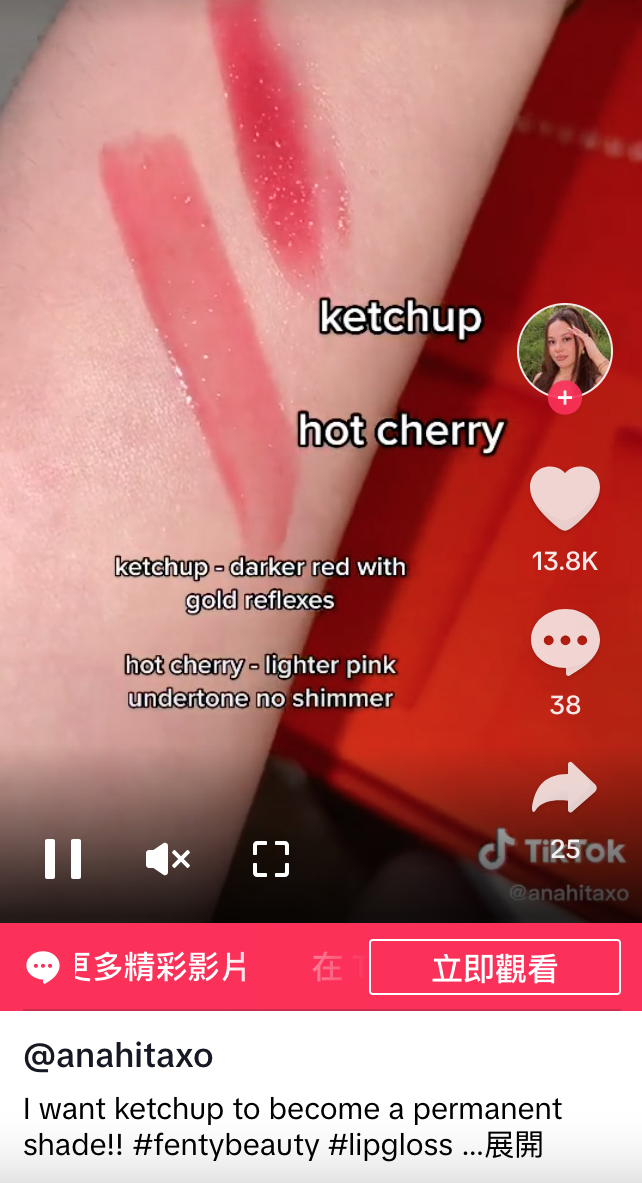The image size is (642, 1183).
Task: Share this video using the arrow
Action: pyautogui.click(x=564, y=787)
